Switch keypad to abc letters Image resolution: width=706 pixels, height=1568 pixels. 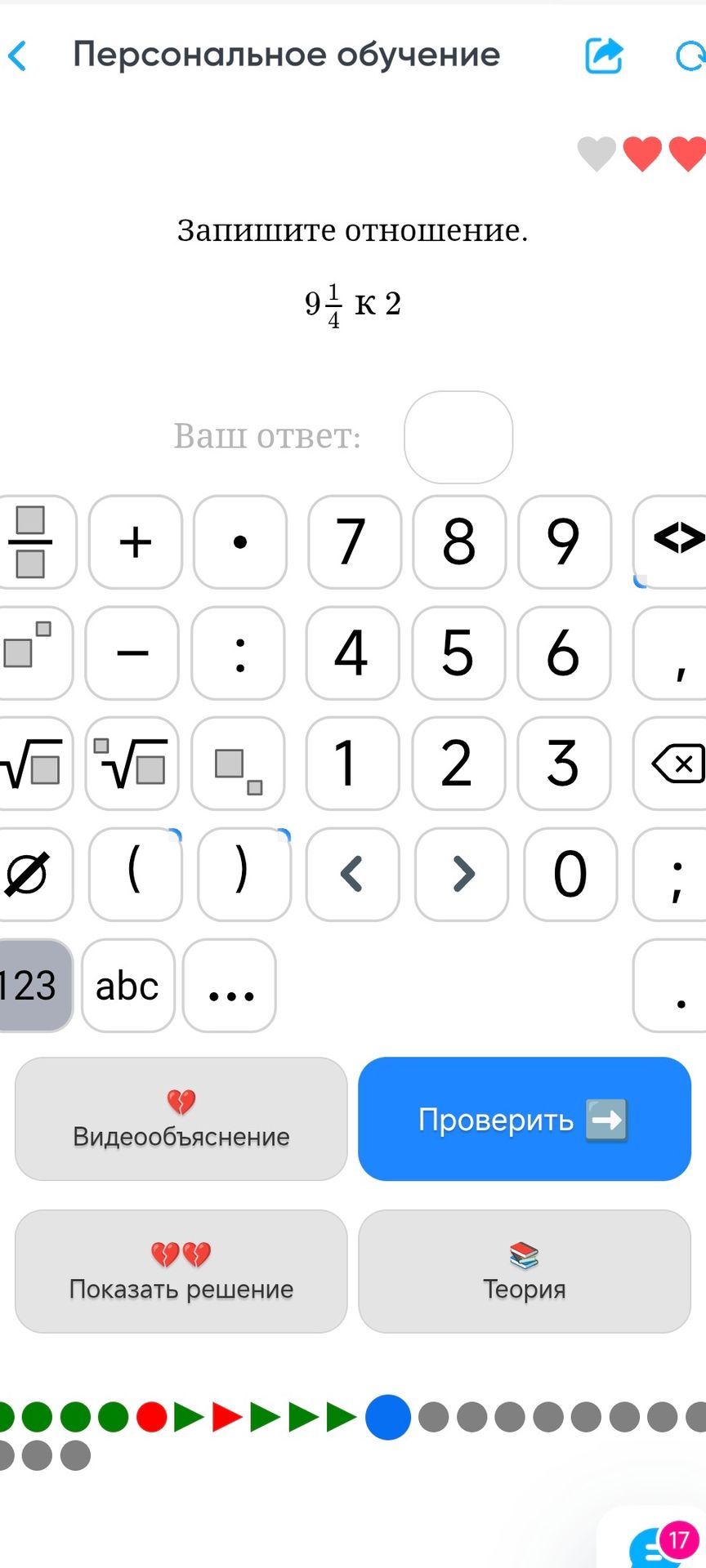click(x=128, y=985)
